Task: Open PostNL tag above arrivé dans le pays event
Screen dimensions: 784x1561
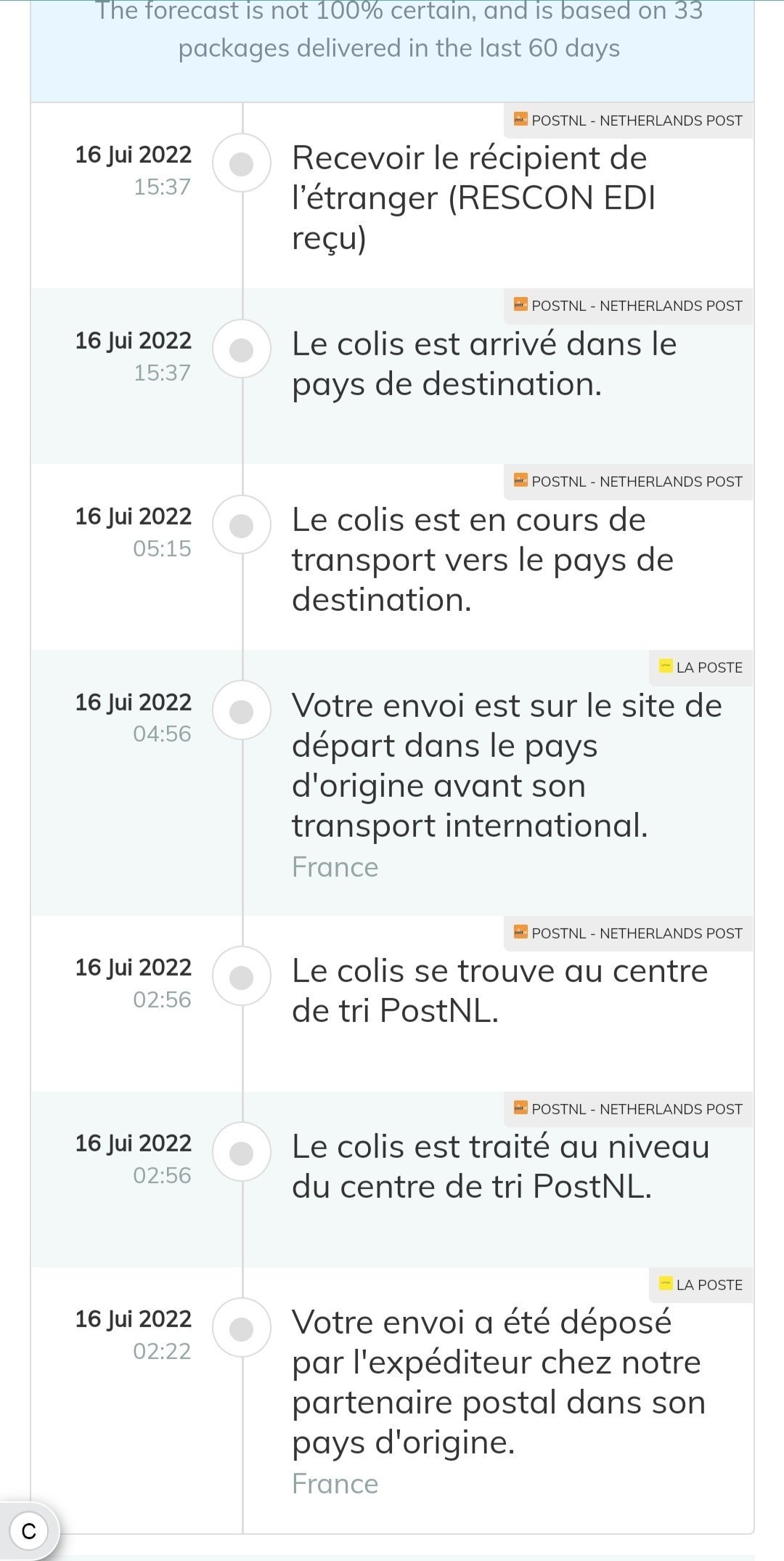Action: pos(628,306)
